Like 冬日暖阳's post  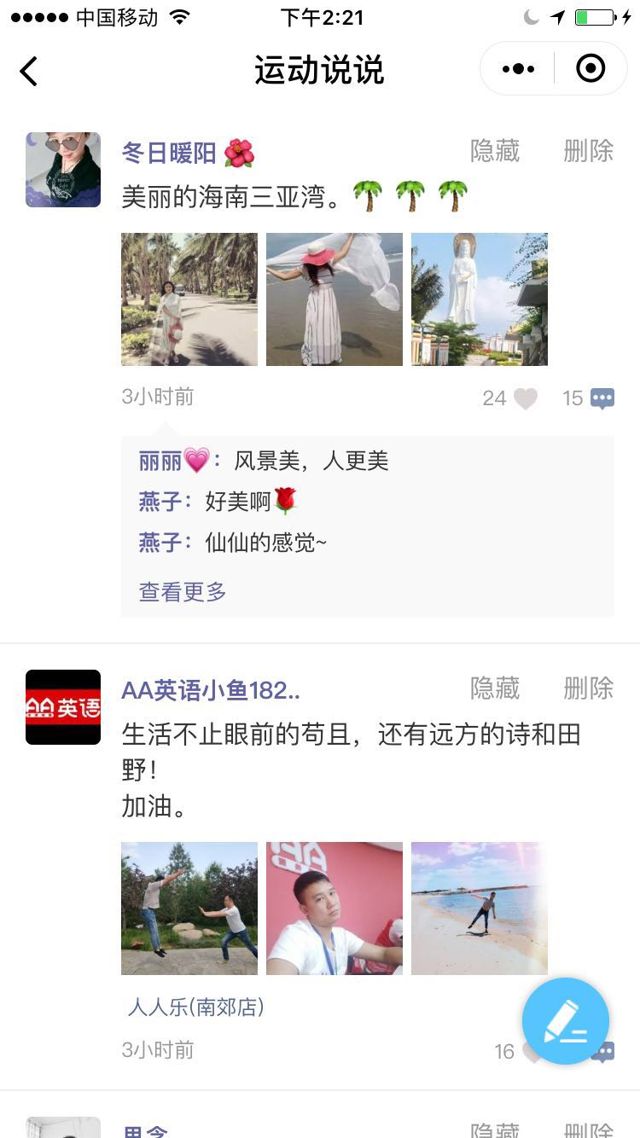coord(524,399)
